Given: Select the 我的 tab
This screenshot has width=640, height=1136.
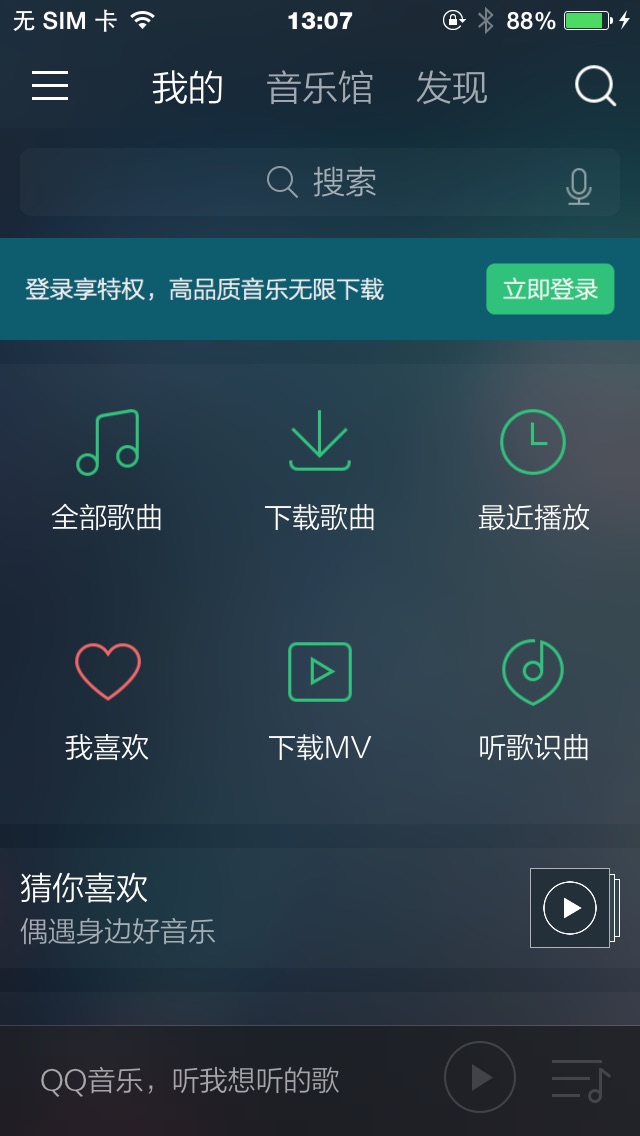Looking at the screenshot, I should click(x=188, y=88).
